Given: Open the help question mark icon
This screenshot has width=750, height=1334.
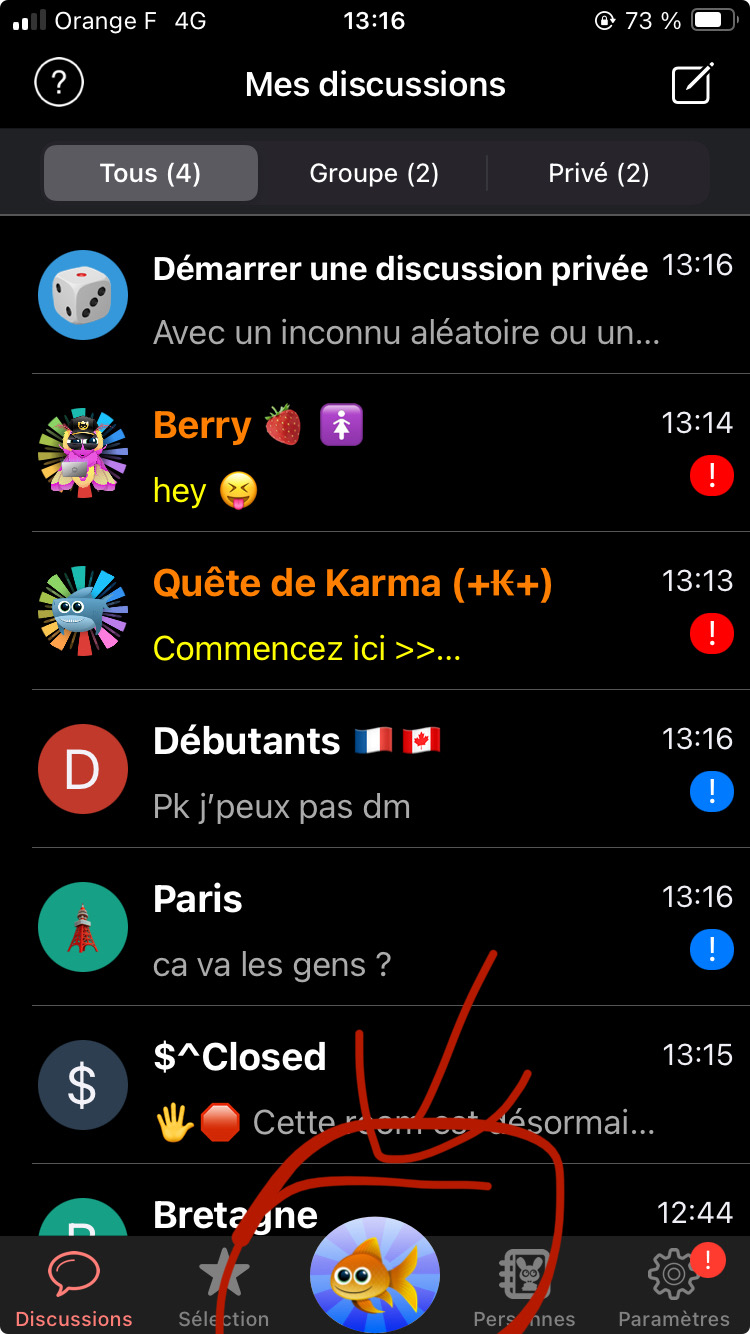Looking at the screenshot, I should [59, 83].
